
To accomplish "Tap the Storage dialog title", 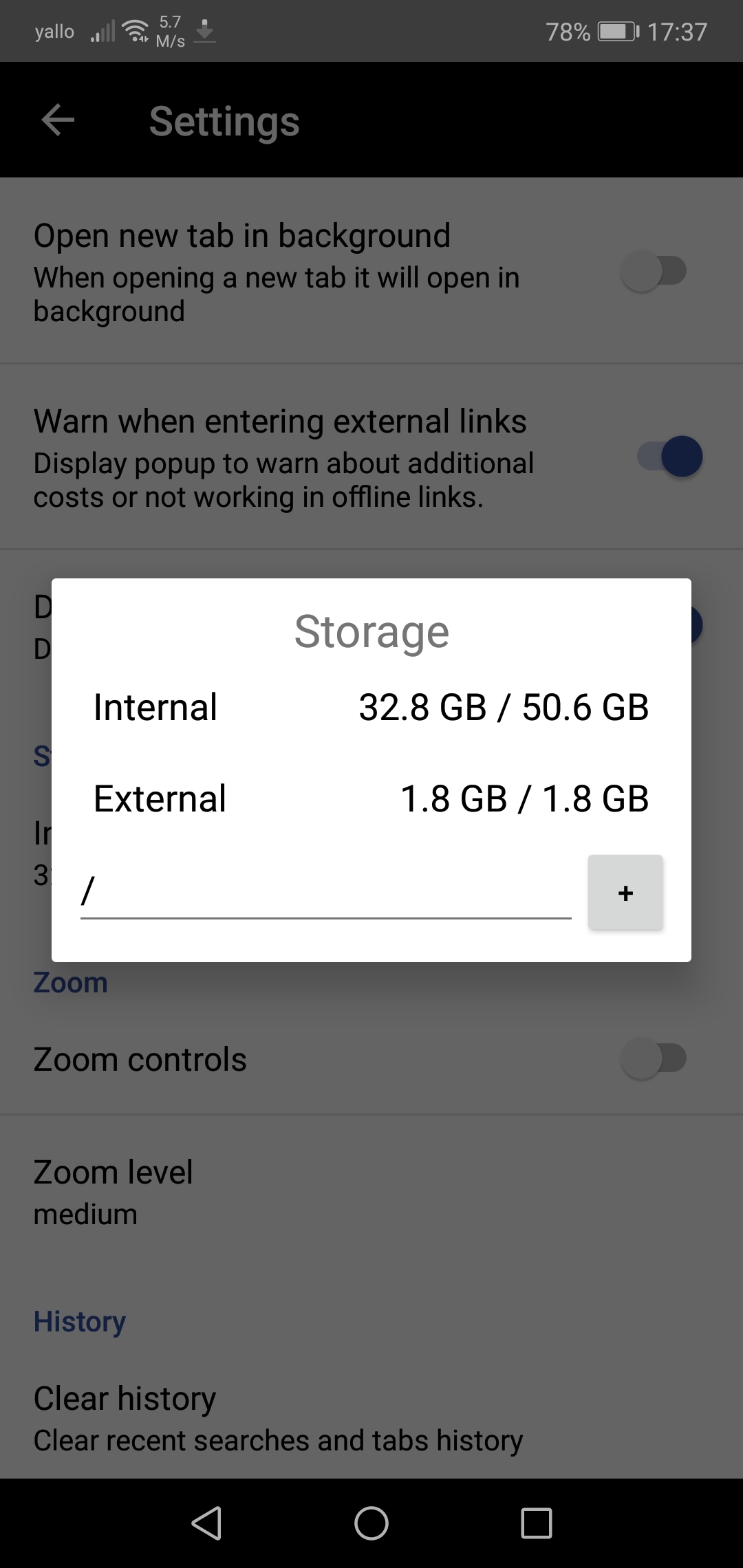I will coord(371,631).
